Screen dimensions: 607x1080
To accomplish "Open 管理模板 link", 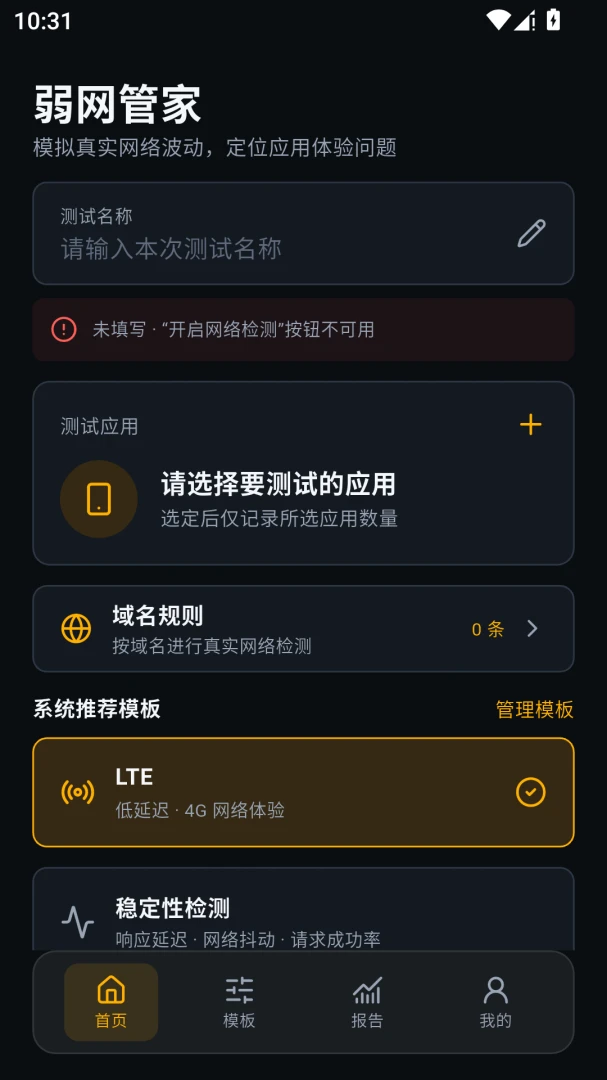I will click(x=535, y=709).
